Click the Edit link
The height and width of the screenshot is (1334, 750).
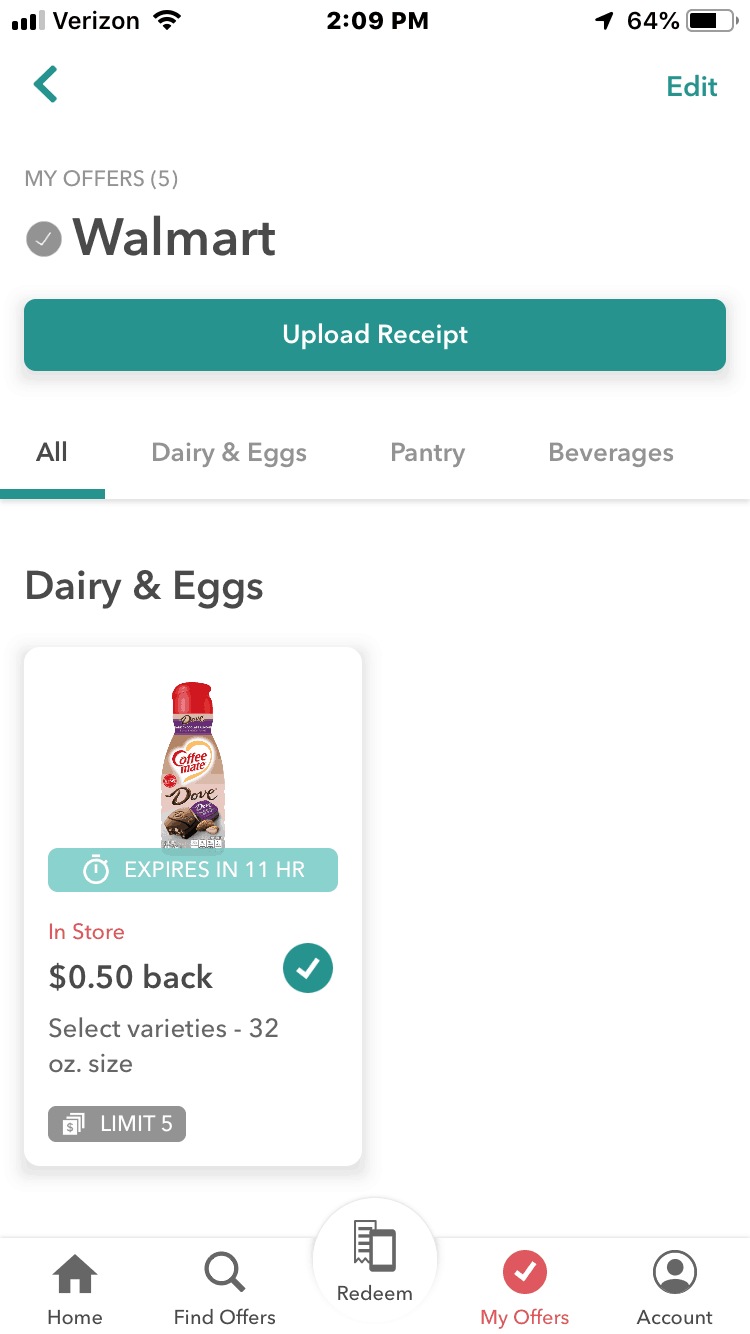click(691, 86)
